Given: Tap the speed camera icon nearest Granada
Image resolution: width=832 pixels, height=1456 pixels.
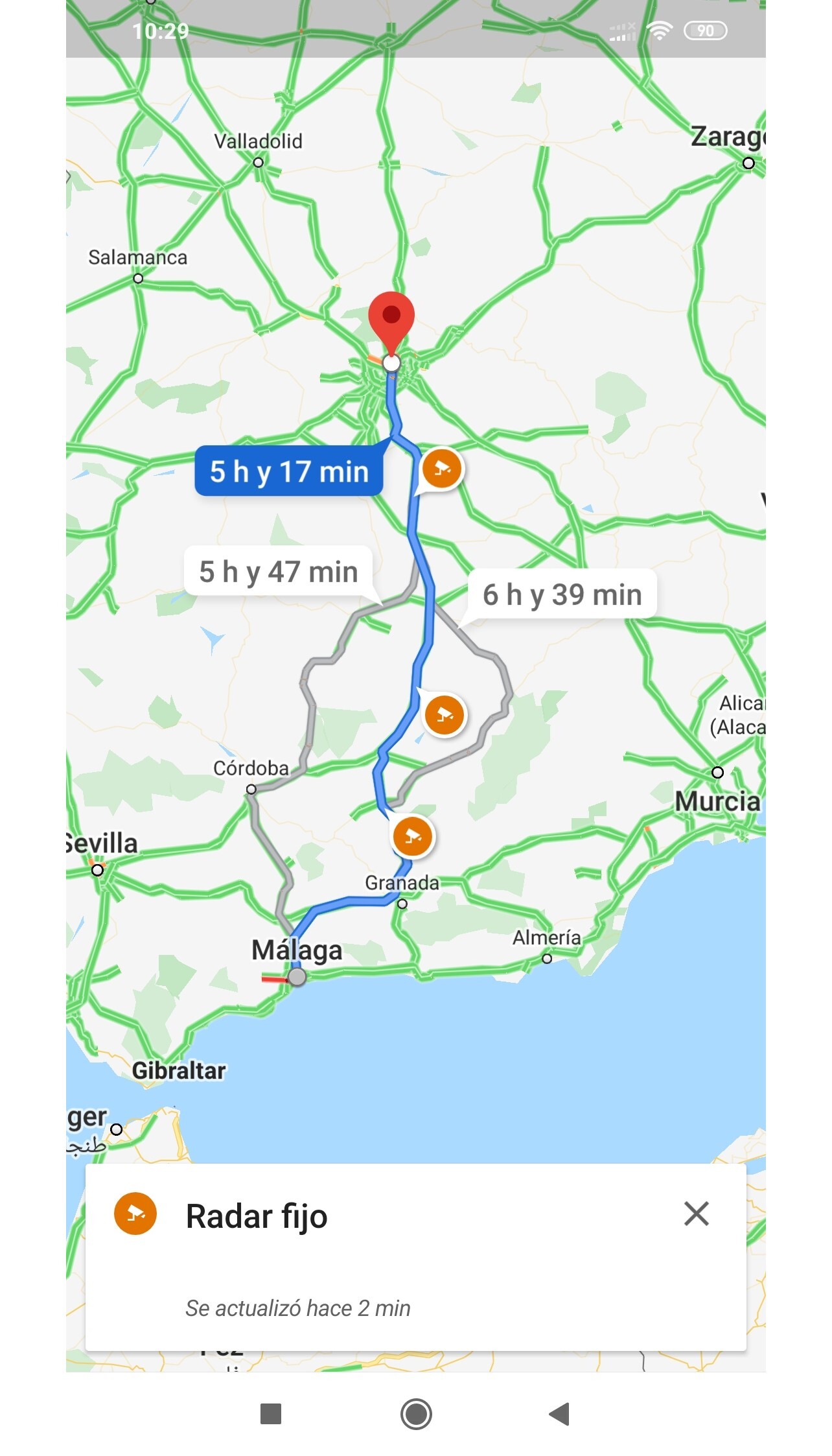Looking at the screenshot, I should click(413, 836).
